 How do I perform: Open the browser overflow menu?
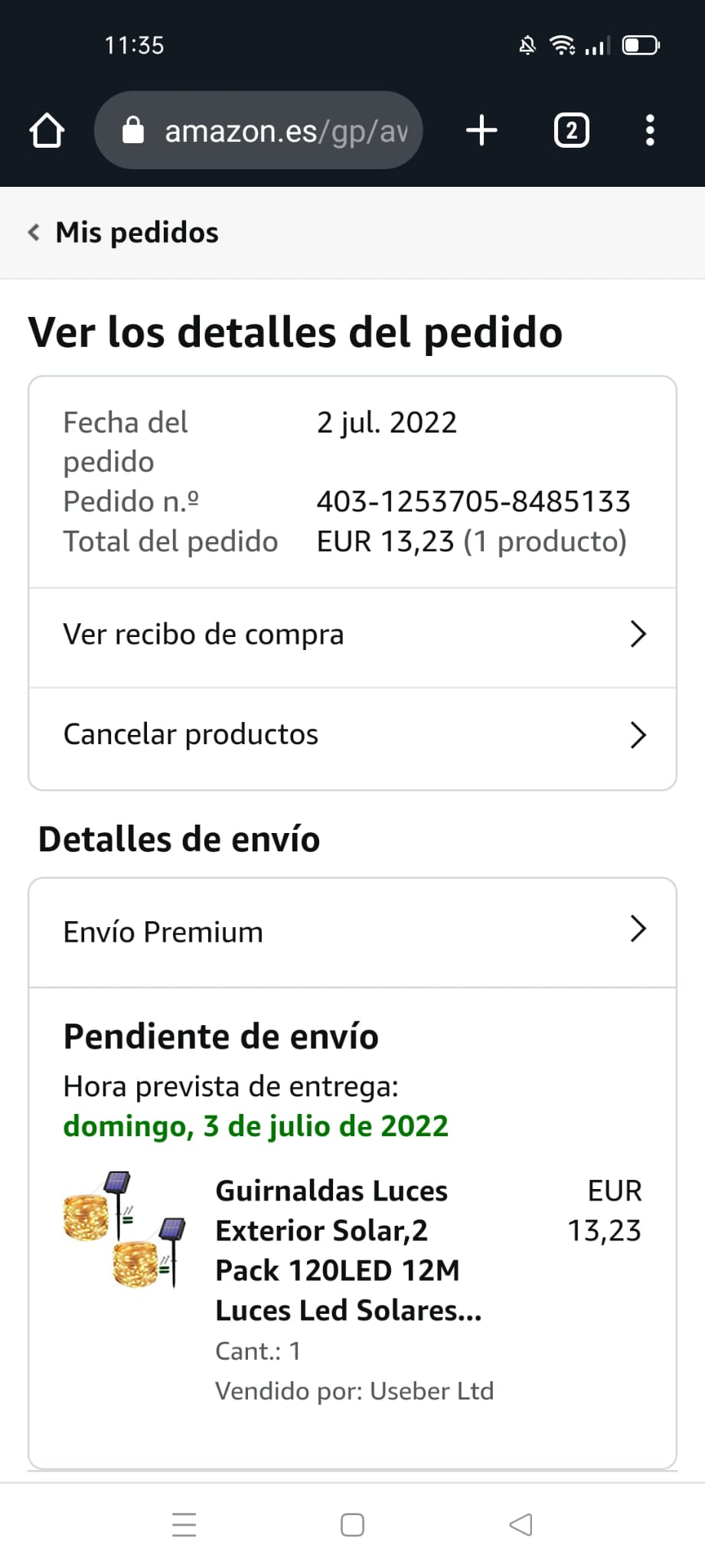coord(650,131)
